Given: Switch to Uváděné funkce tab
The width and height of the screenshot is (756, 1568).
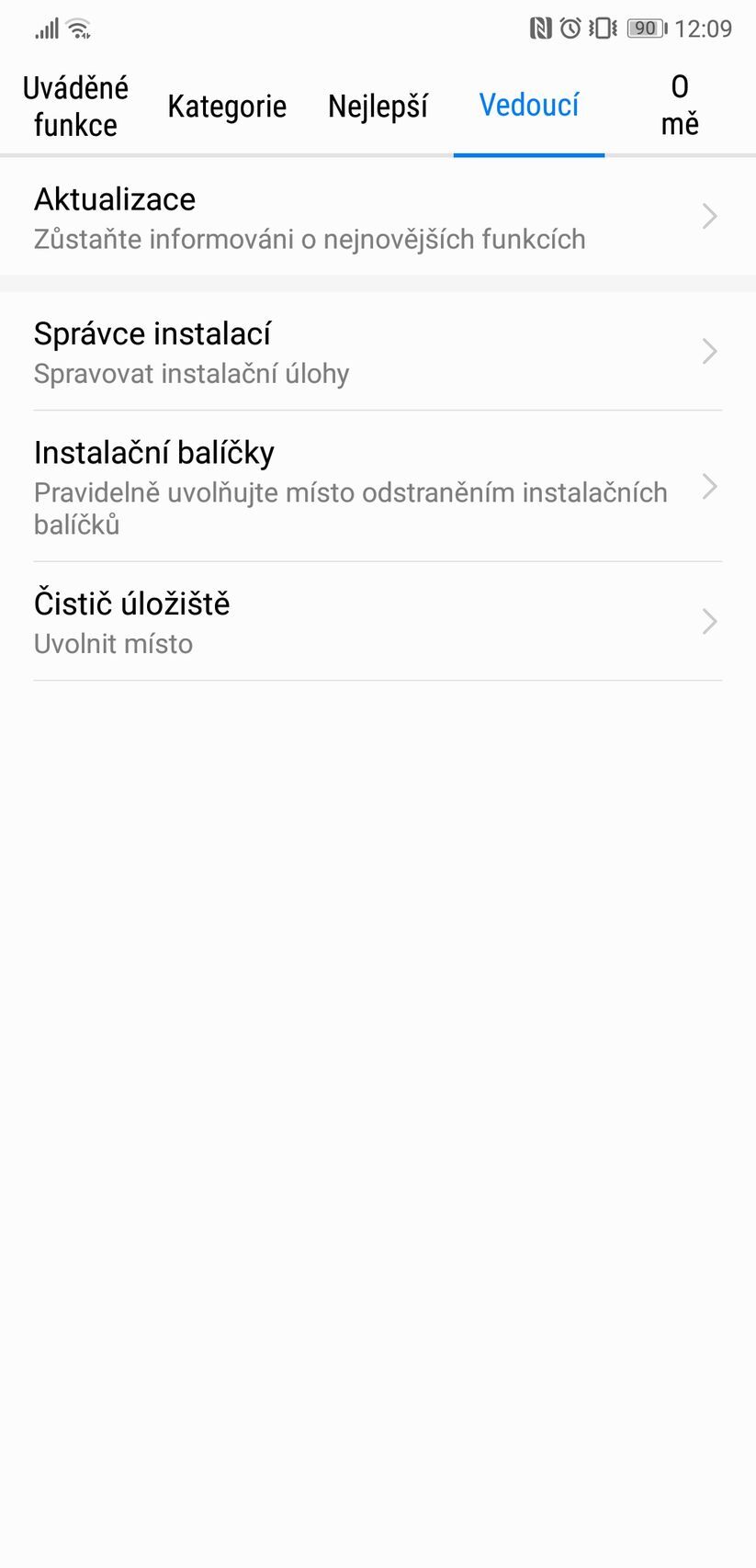Looking at the screenshot, I should click(75, 104).
